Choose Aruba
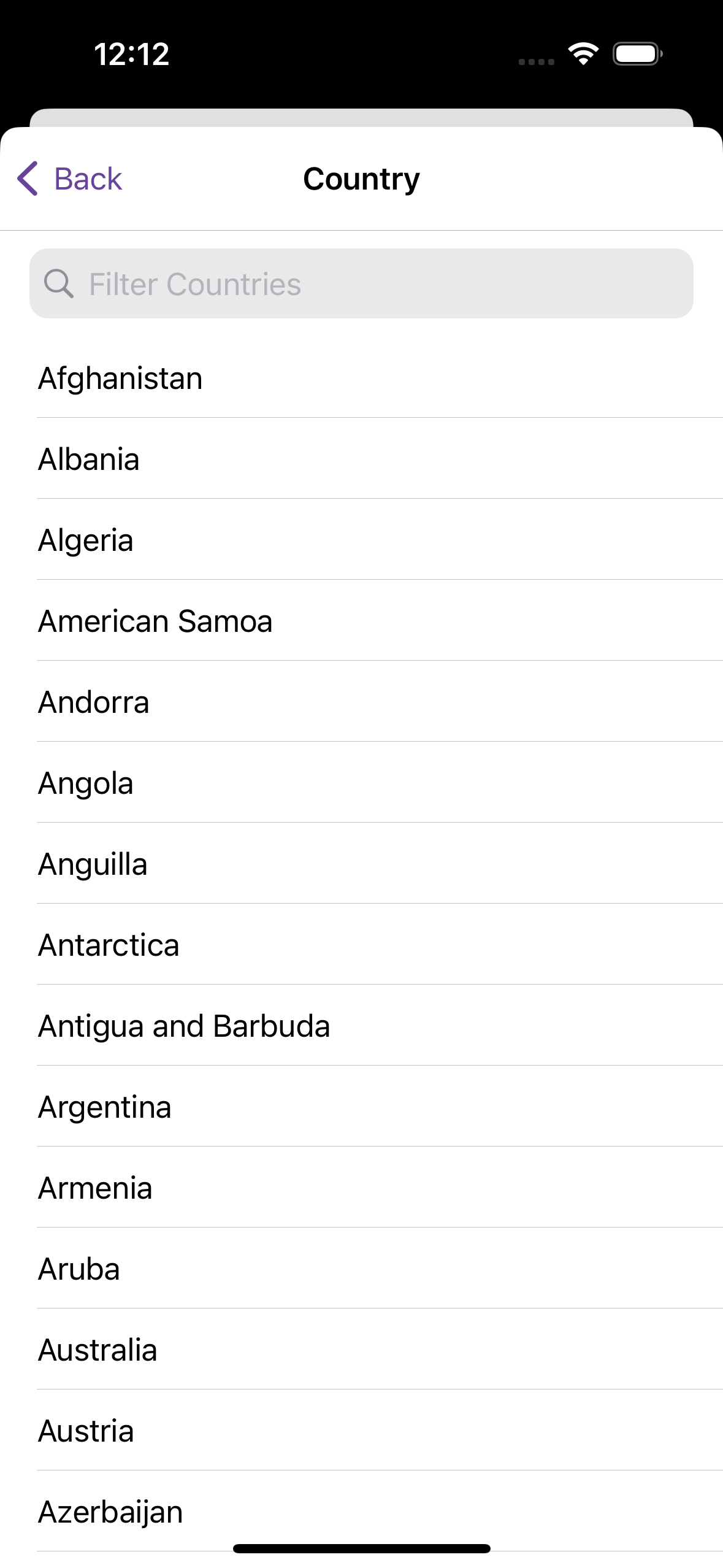Image resolution: width=723 pixels, height=1568 pixels. [x=79, y=1269]
